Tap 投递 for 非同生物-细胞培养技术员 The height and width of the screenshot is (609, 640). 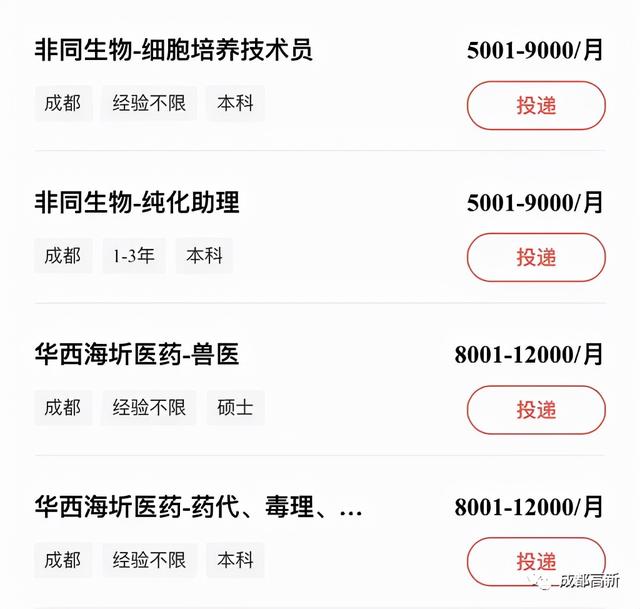[536, 106]
